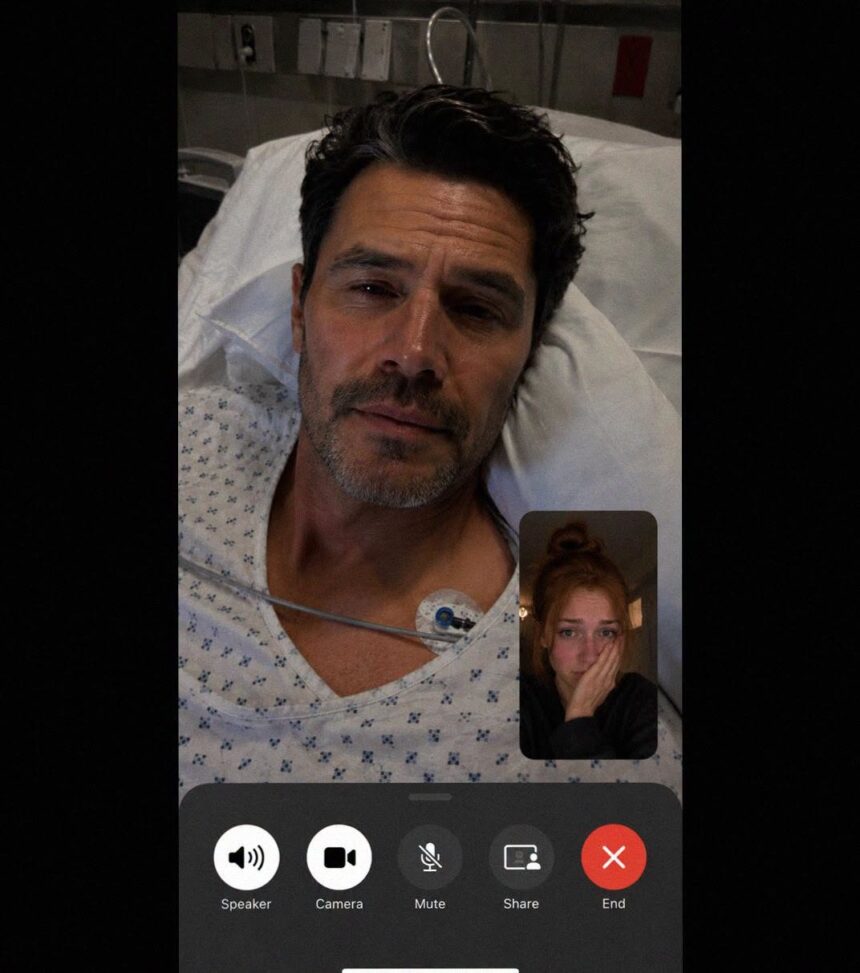This screenshot has height=973, width=860.
Task: Open the Share screen option
Action: [x=521, y=857]
